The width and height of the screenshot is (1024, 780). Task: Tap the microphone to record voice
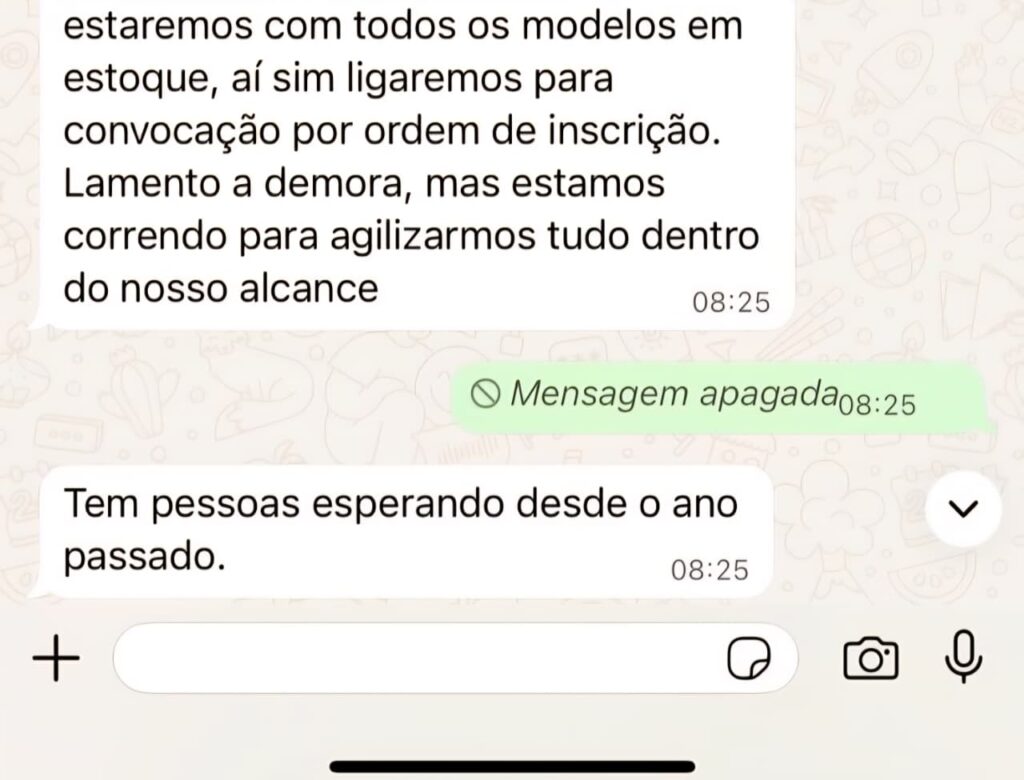pyautogui.click(x=964, y=657)
